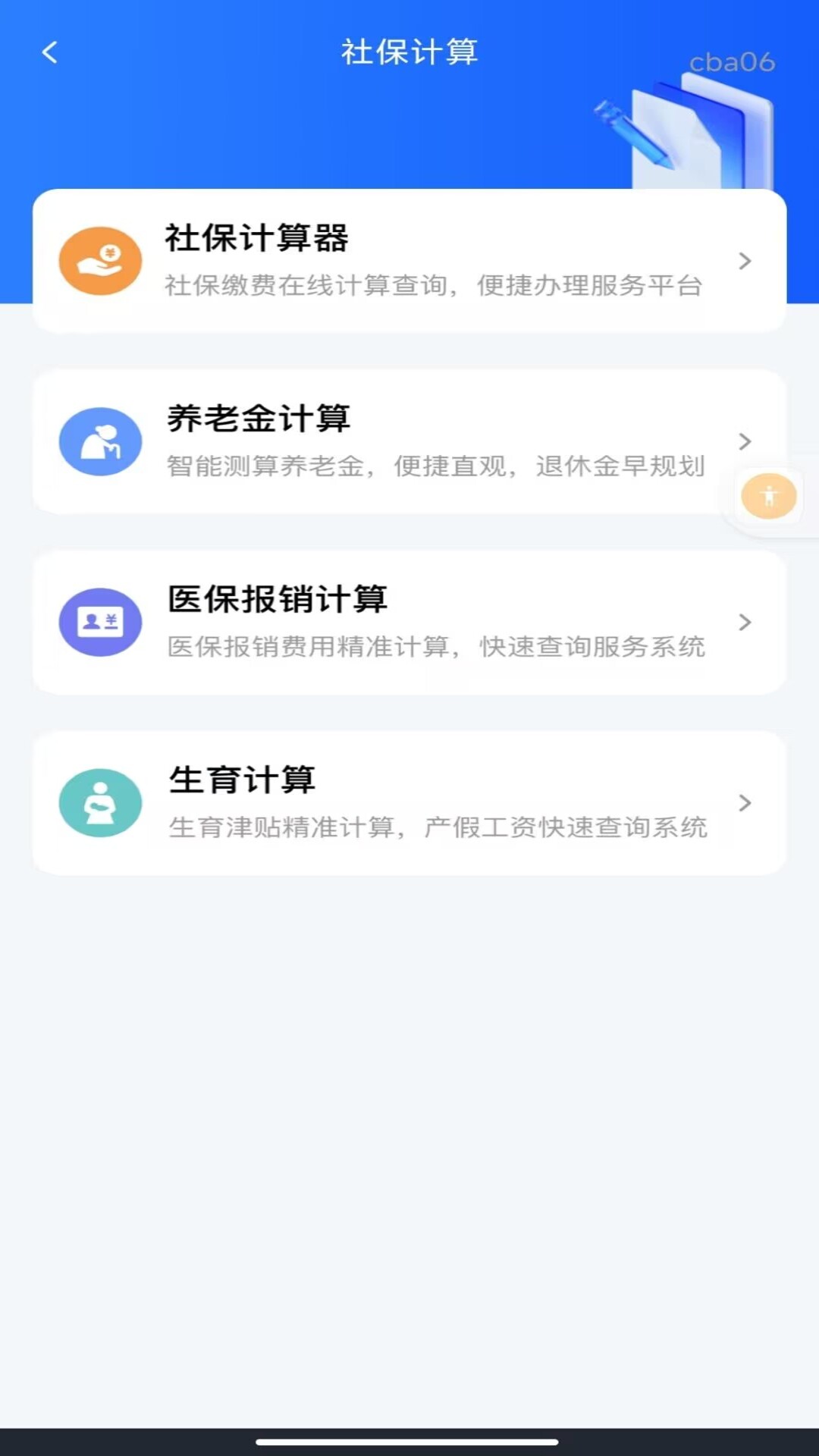
Task: Tap the blue elderly person pension icon
Action: [x=101, y=441]
